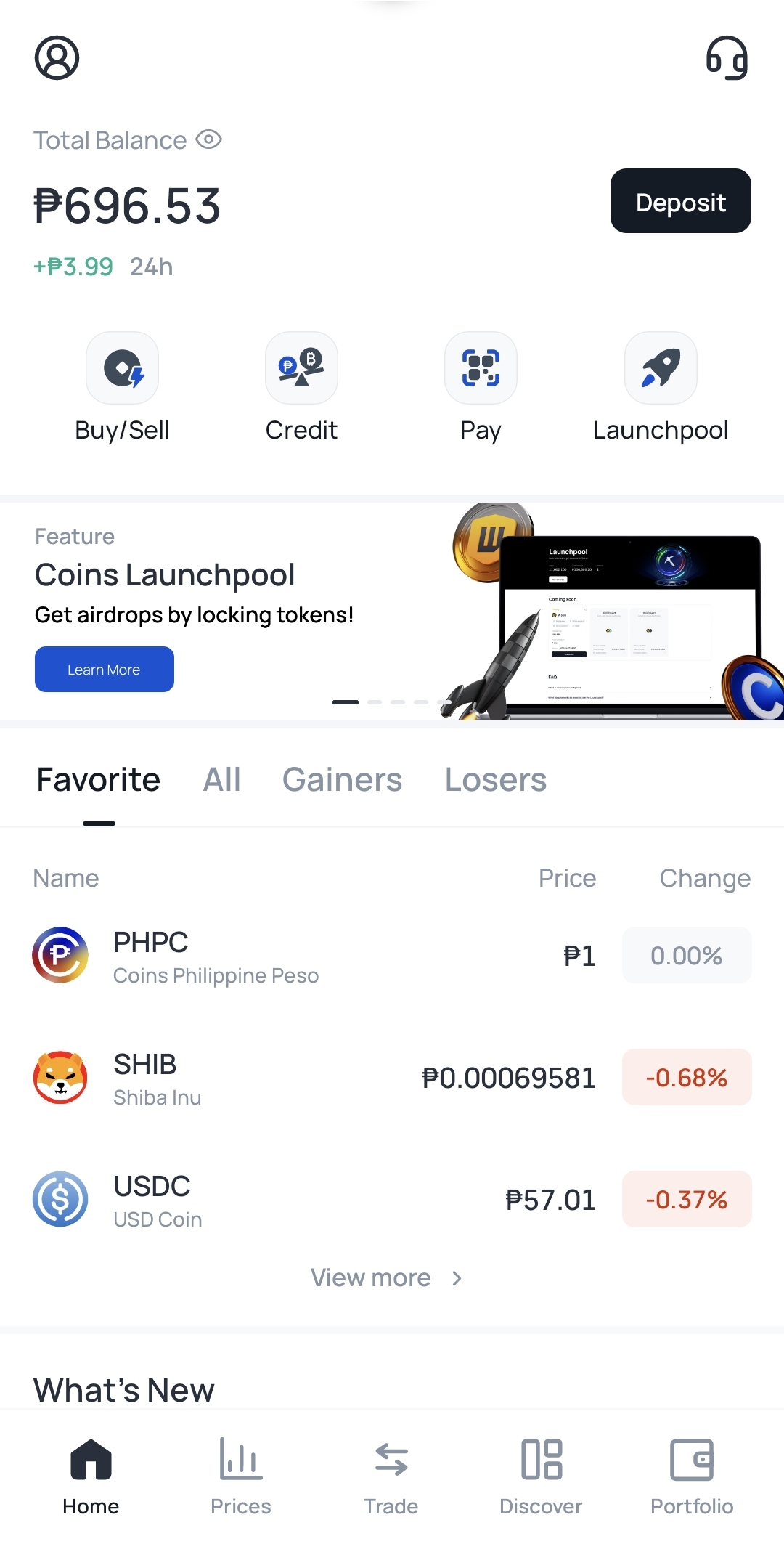Tap the Deposit button
The height and width of the screenshot is (1544, 784).
coord(680,201)
